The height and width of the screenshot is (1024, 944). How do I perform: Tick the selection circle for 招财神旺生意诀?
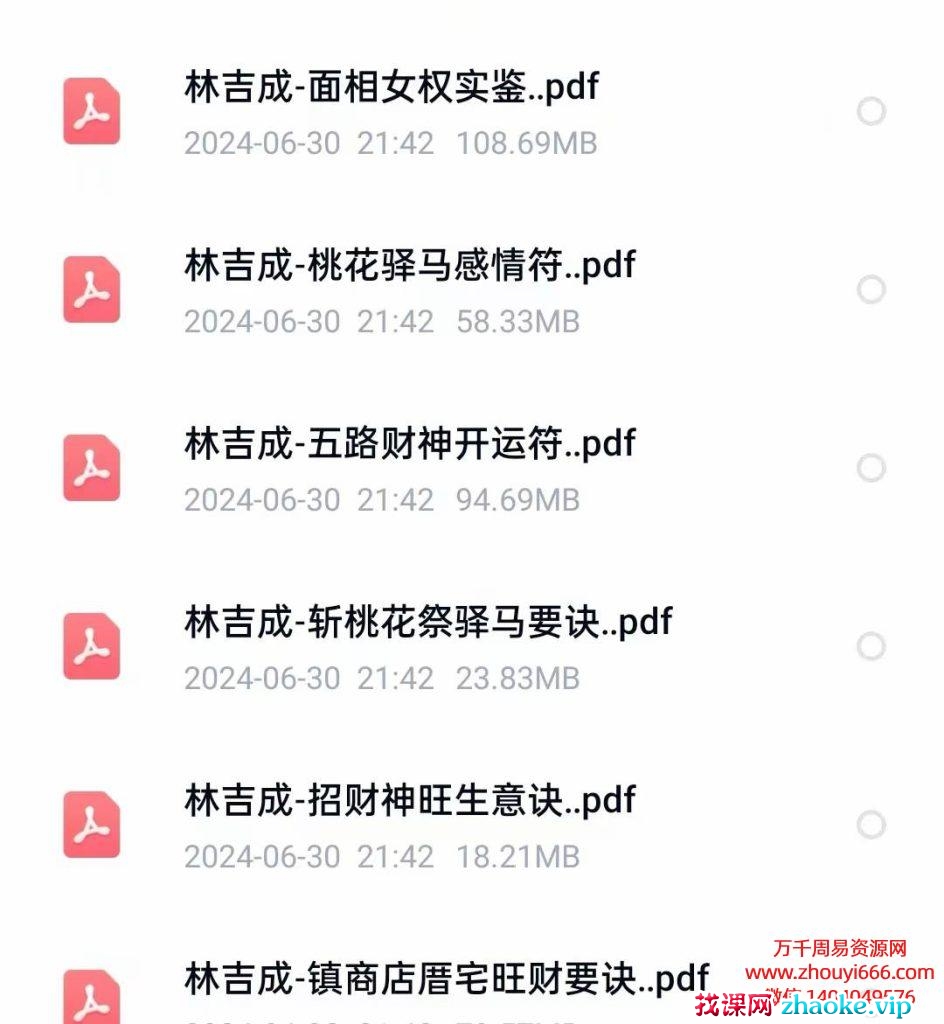pos(871,825)
